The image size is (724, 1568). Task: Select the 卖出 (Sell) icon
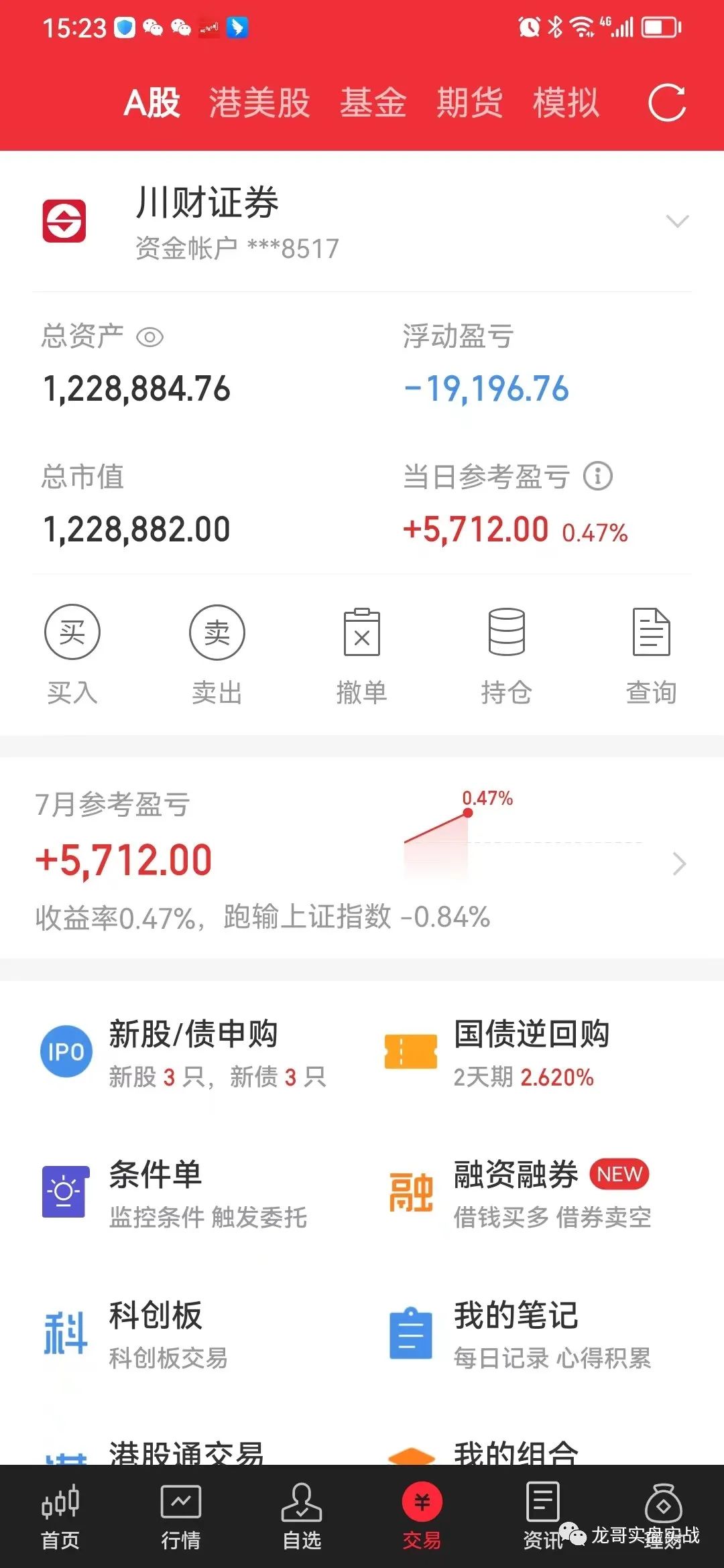point(217,632)
